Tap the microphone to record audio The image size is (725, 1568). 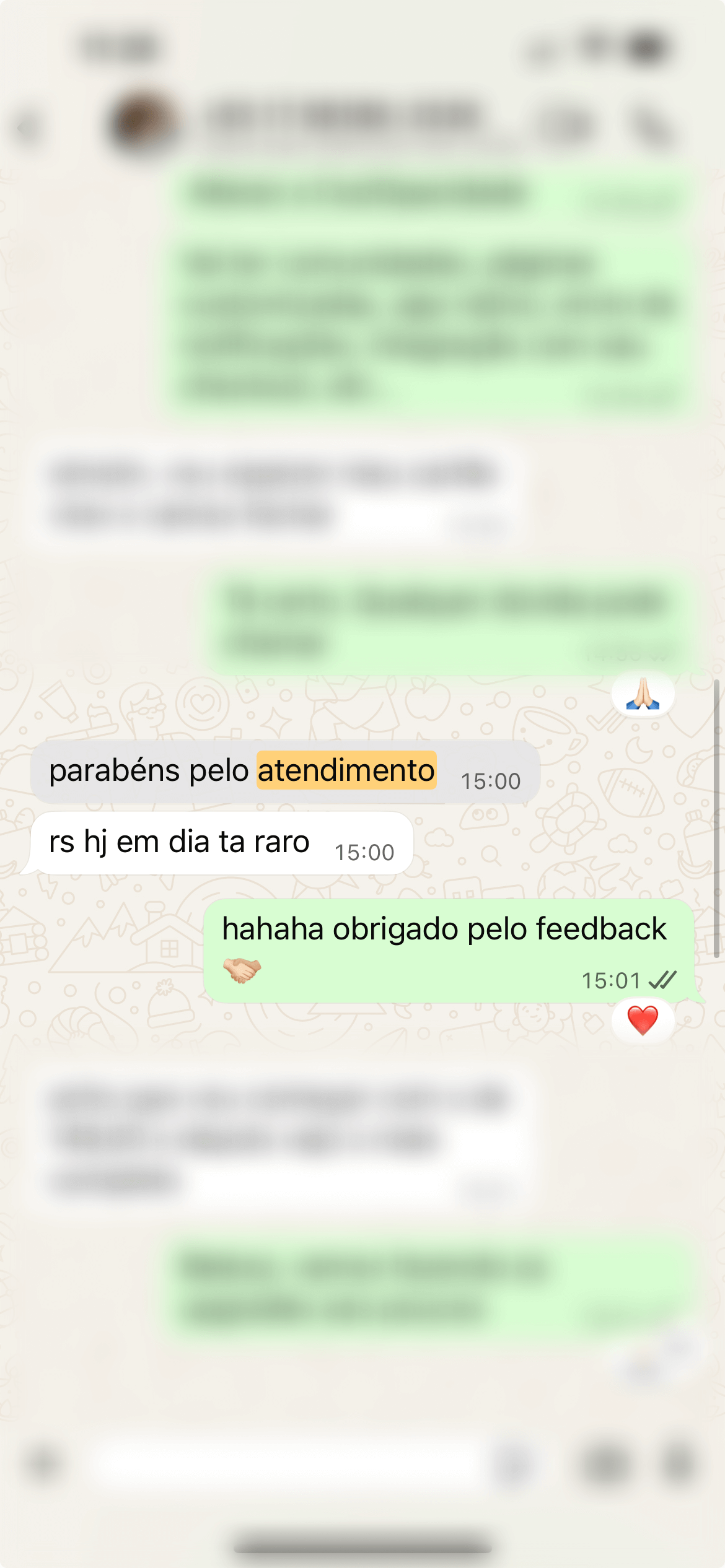(679, 1465)
